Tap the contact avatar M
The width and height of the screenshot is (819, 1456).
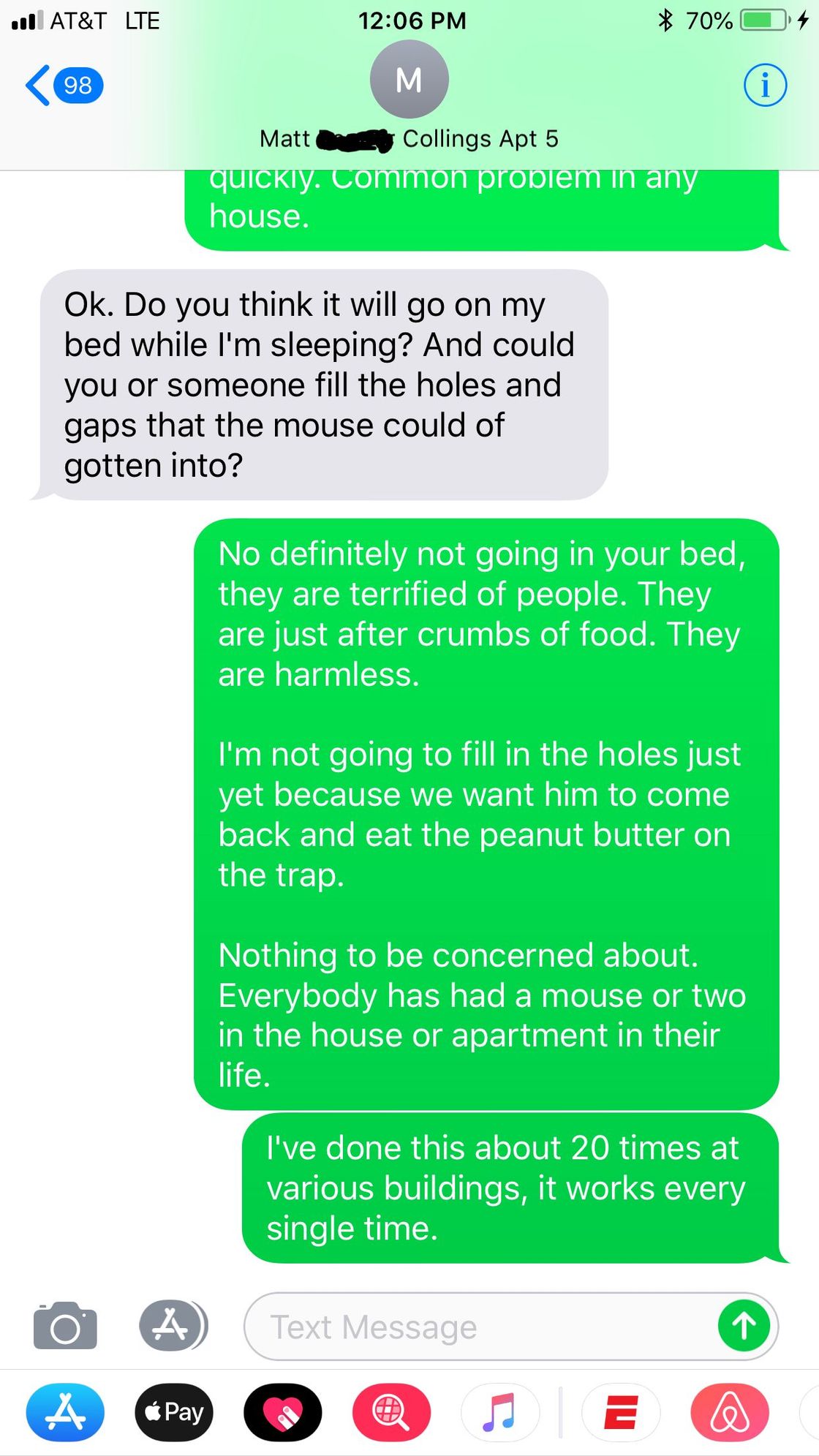pos(409,80)
